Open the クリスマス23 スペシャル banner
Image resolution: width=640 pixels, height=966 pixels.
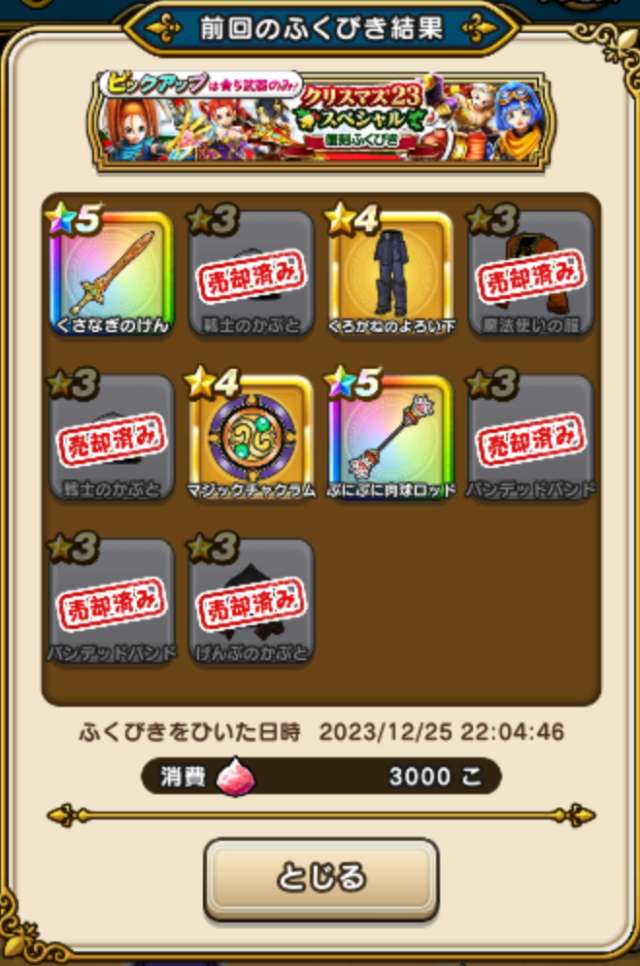[320, 120]
